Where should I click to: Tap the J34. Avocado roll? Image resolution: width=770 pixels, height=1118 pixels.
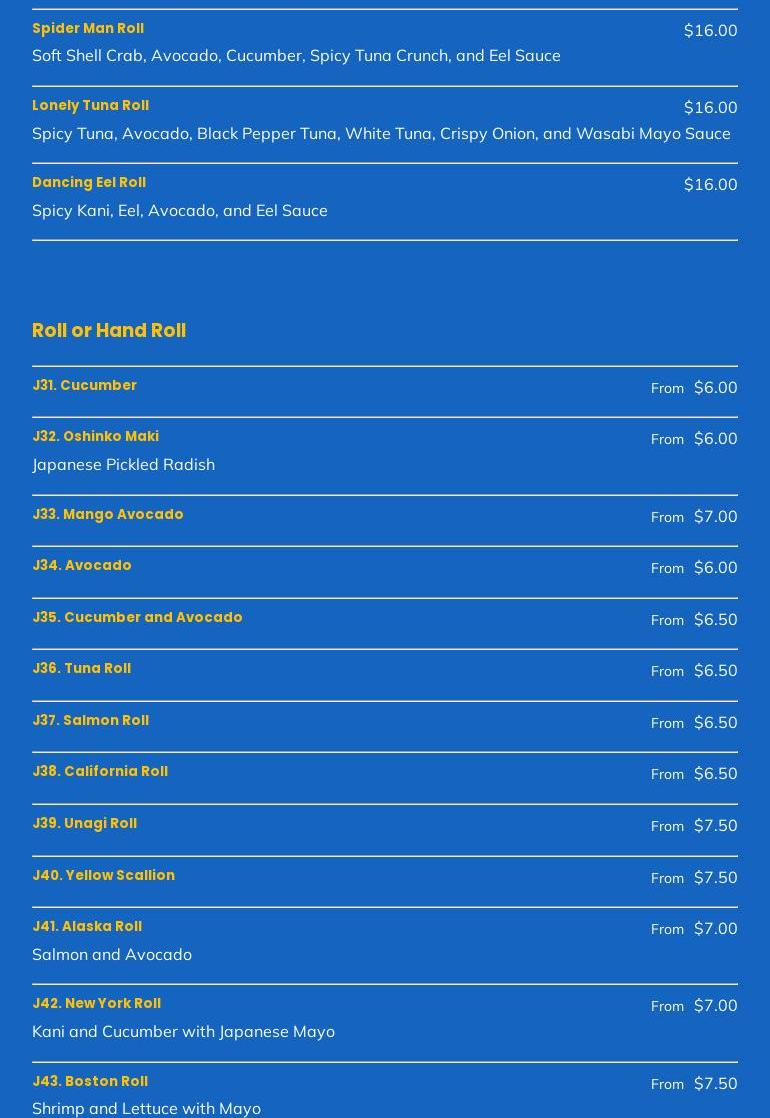pyautogui.click(x=82, y=566)
